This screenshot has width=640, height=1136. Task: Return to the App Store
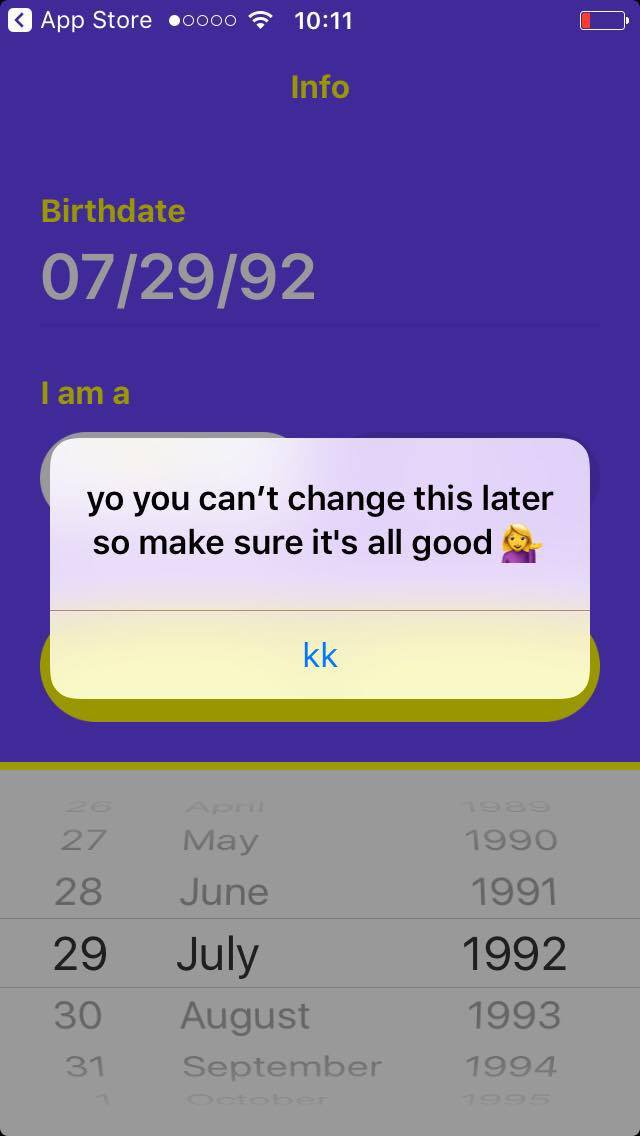[x=80, y=20]
